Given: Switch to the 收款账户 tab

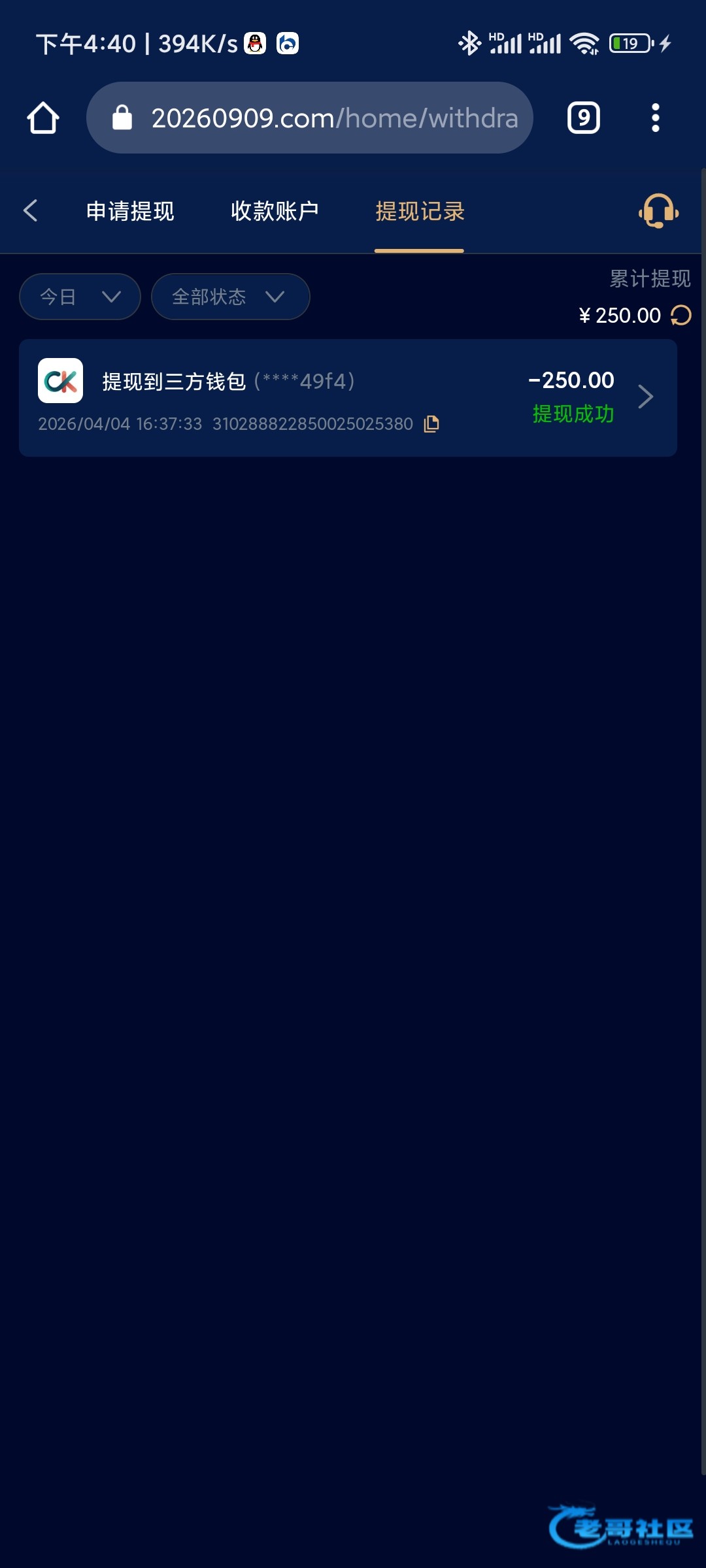Looking at the screenshot, I should coord(275,211).
